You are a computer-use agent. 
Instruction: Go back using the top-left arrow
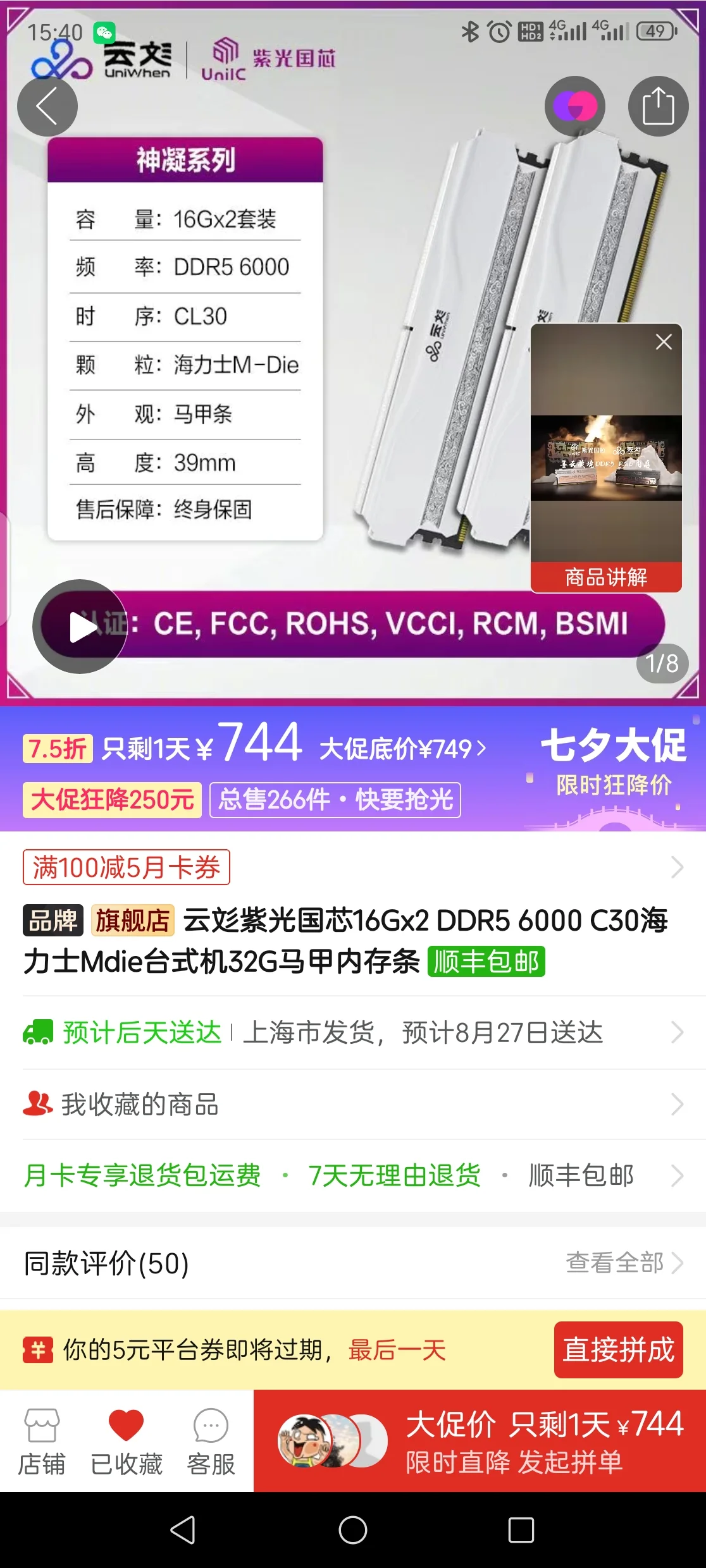click(47, 106)
